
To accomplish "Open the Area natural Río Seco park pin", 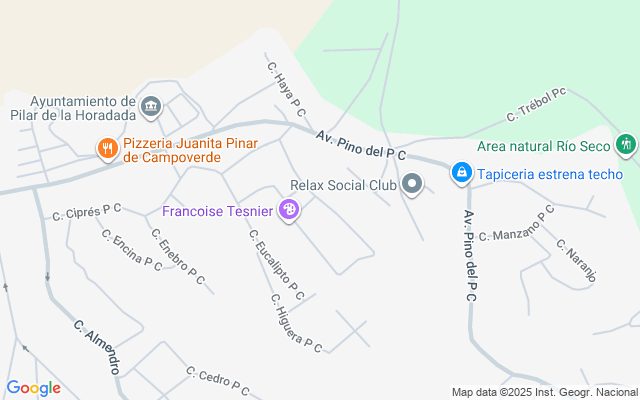I will click(626, 145).
